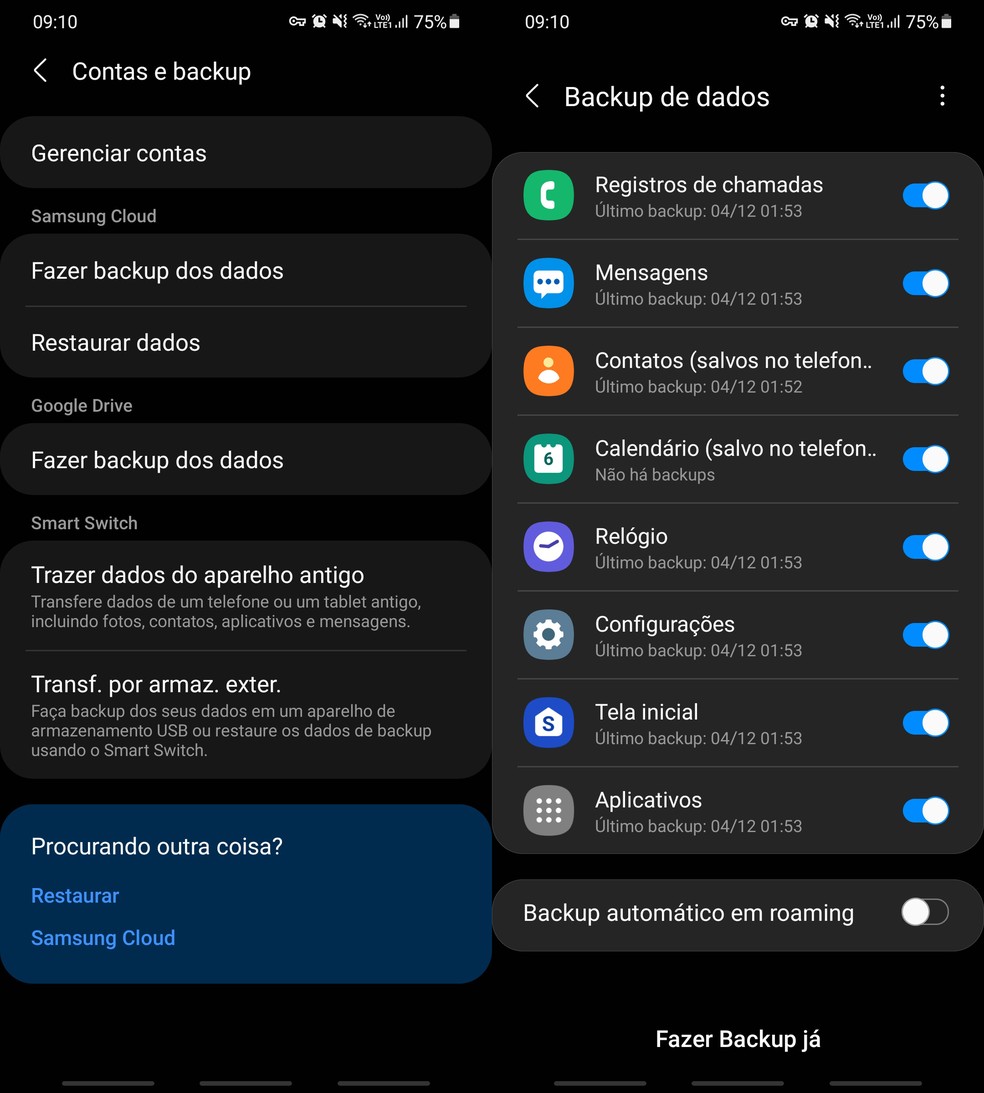Turn off the Mensagens backup switch

pyautogui.click(x=925, y=284)
